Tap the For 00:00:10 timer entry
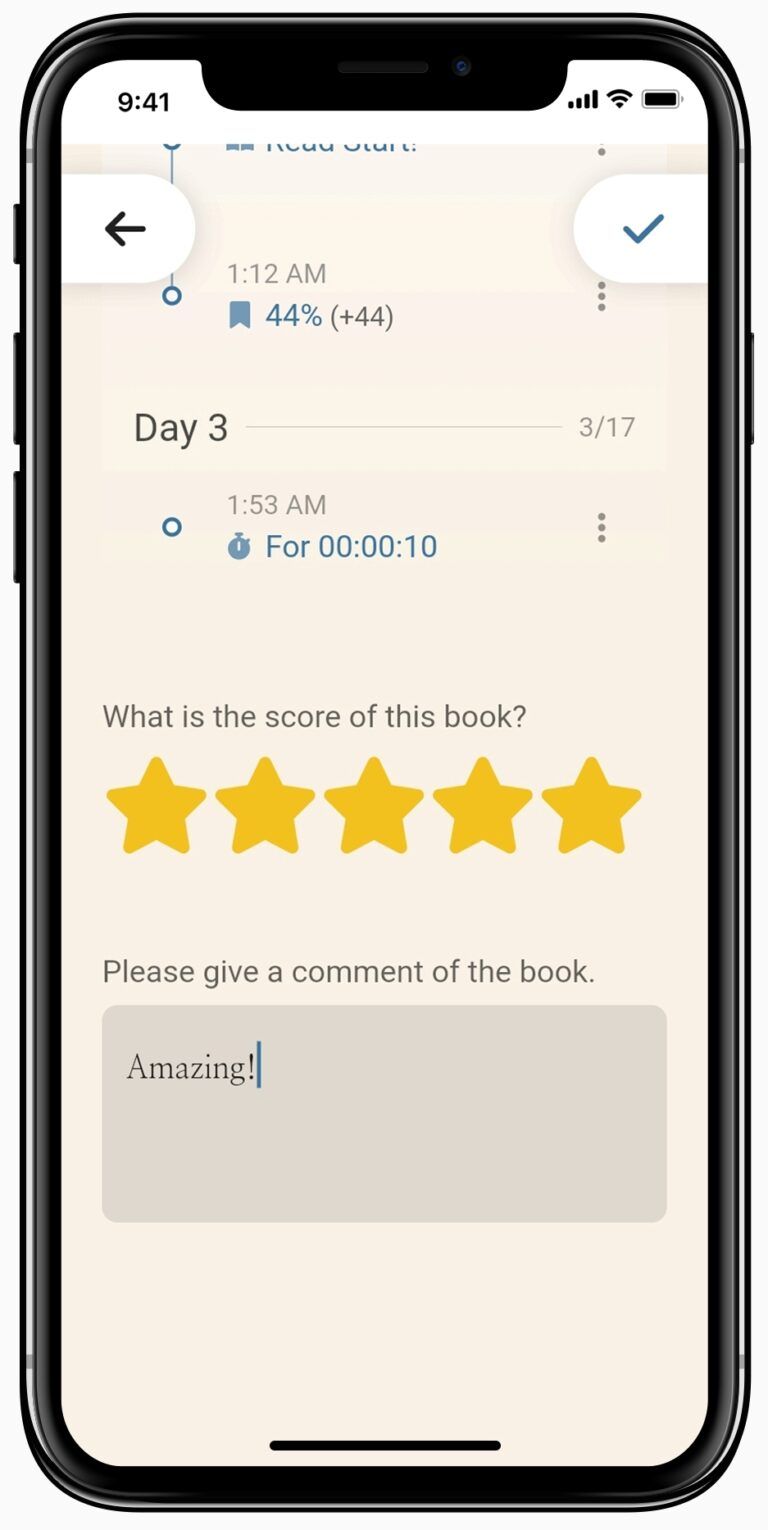The height and width of the screenshot is (1530, 768). point(352,546)
